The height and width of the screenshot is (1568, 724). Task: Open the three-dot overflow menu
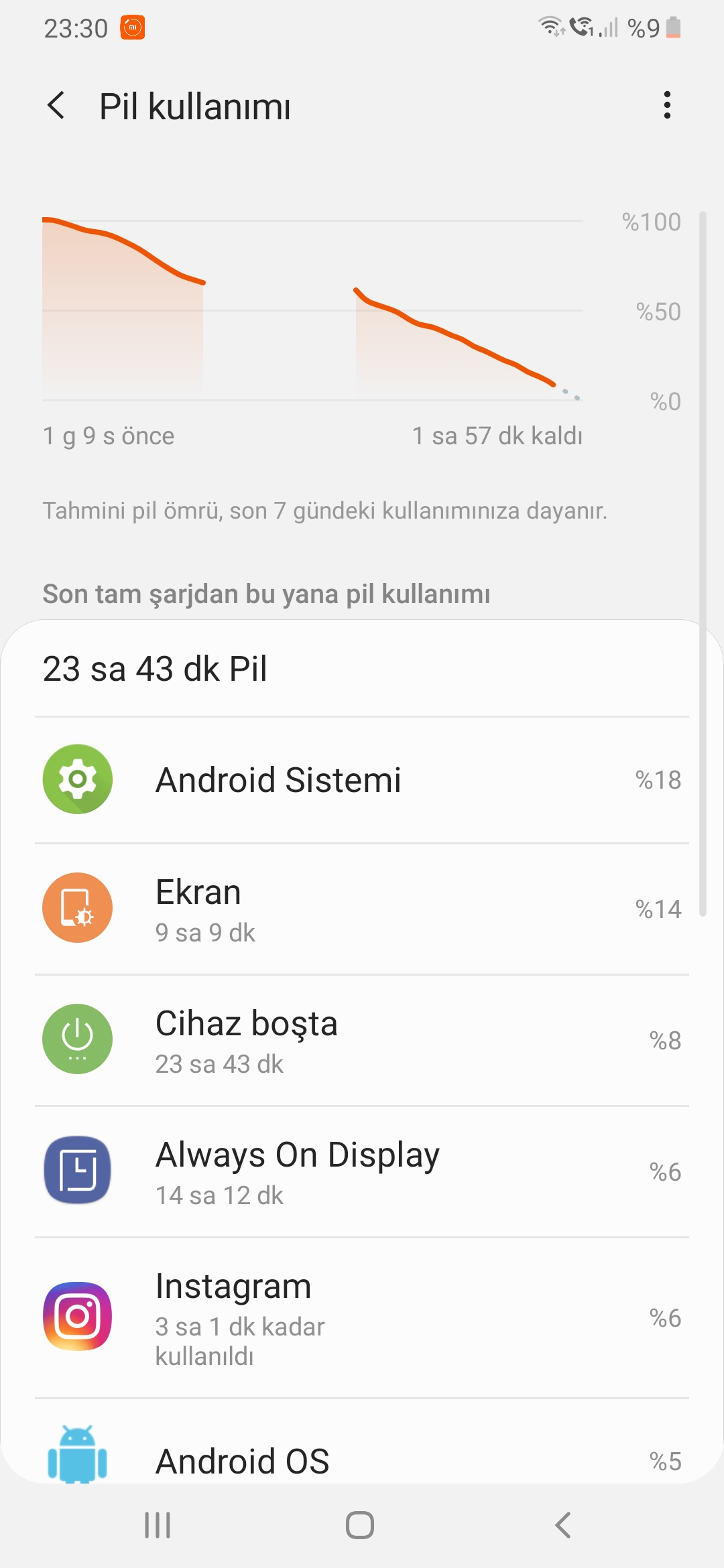click(666, 106)
